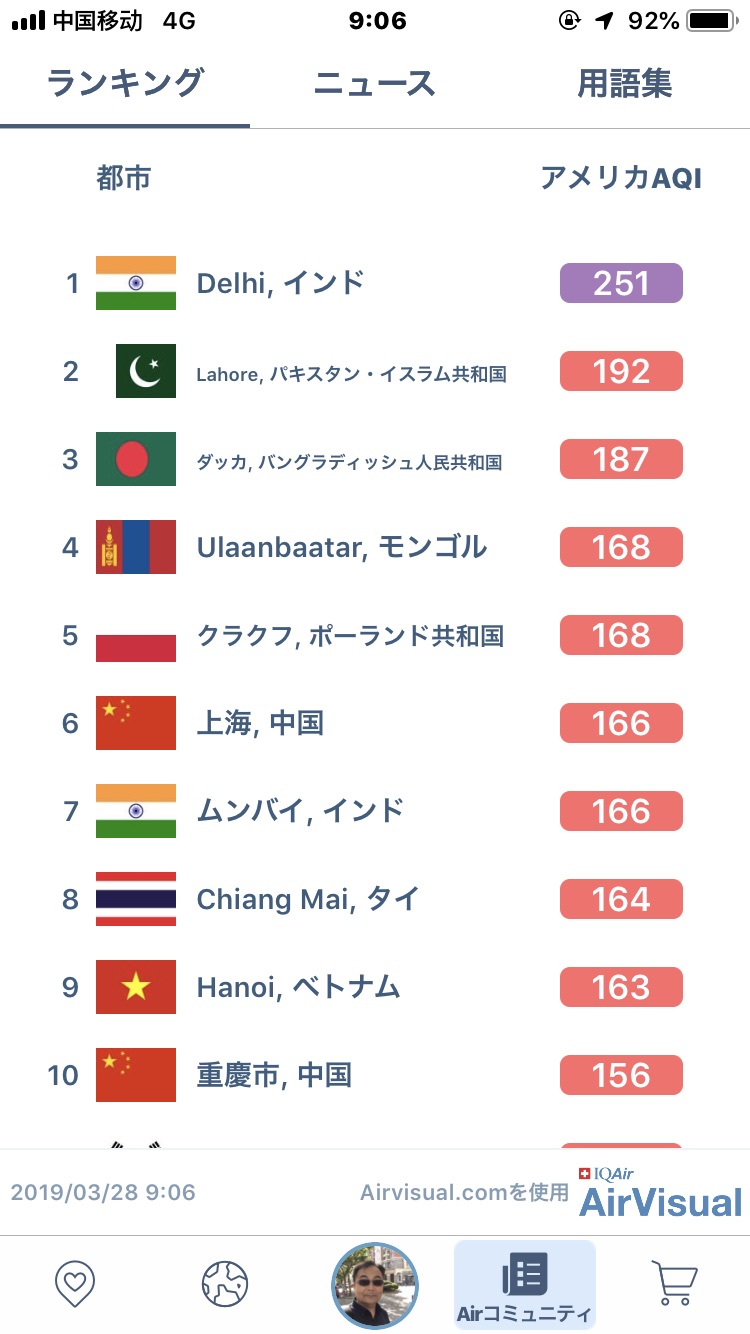Go to the Airコミュニティ tab
Viewport: 750px width, 1334px height.
[525, 1284]
